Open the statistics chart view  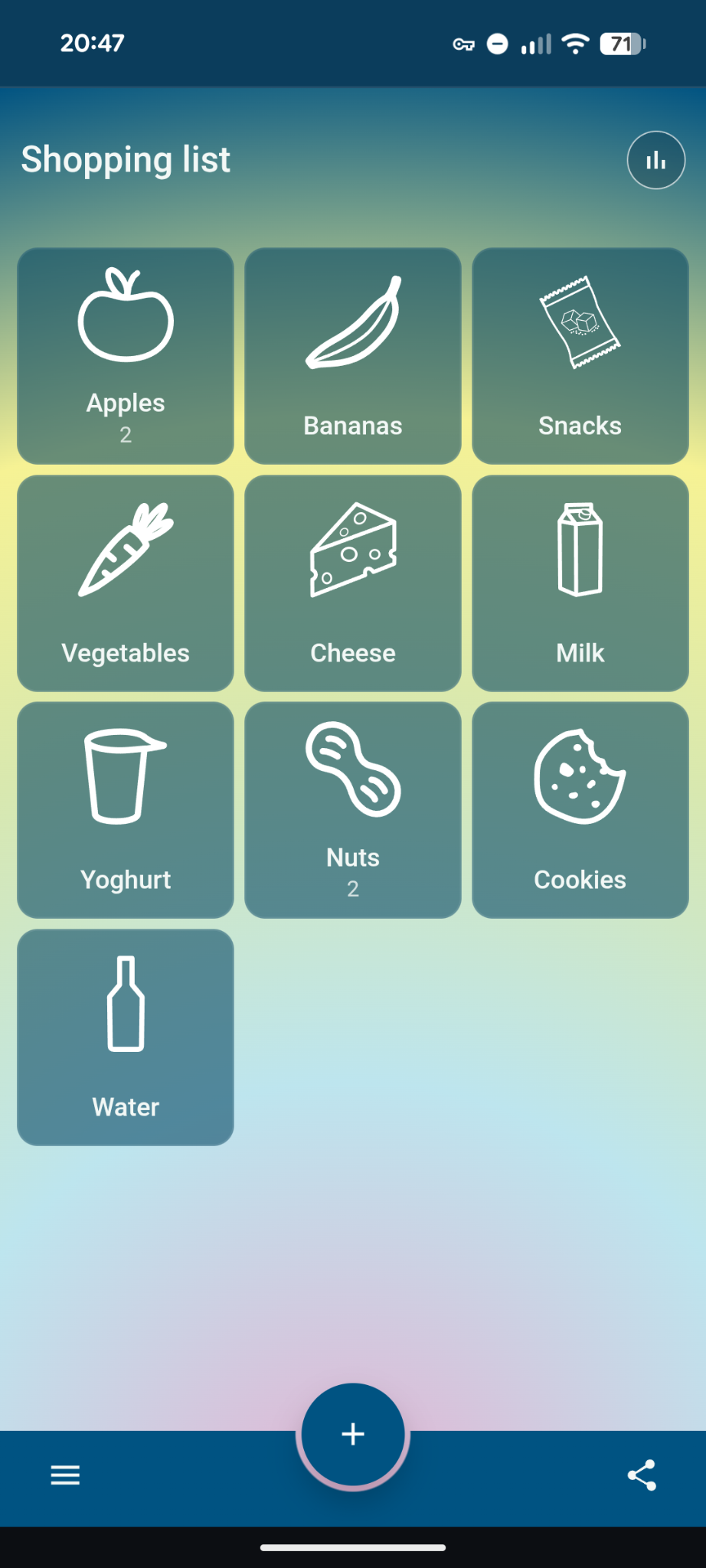(x=655, y=160)
